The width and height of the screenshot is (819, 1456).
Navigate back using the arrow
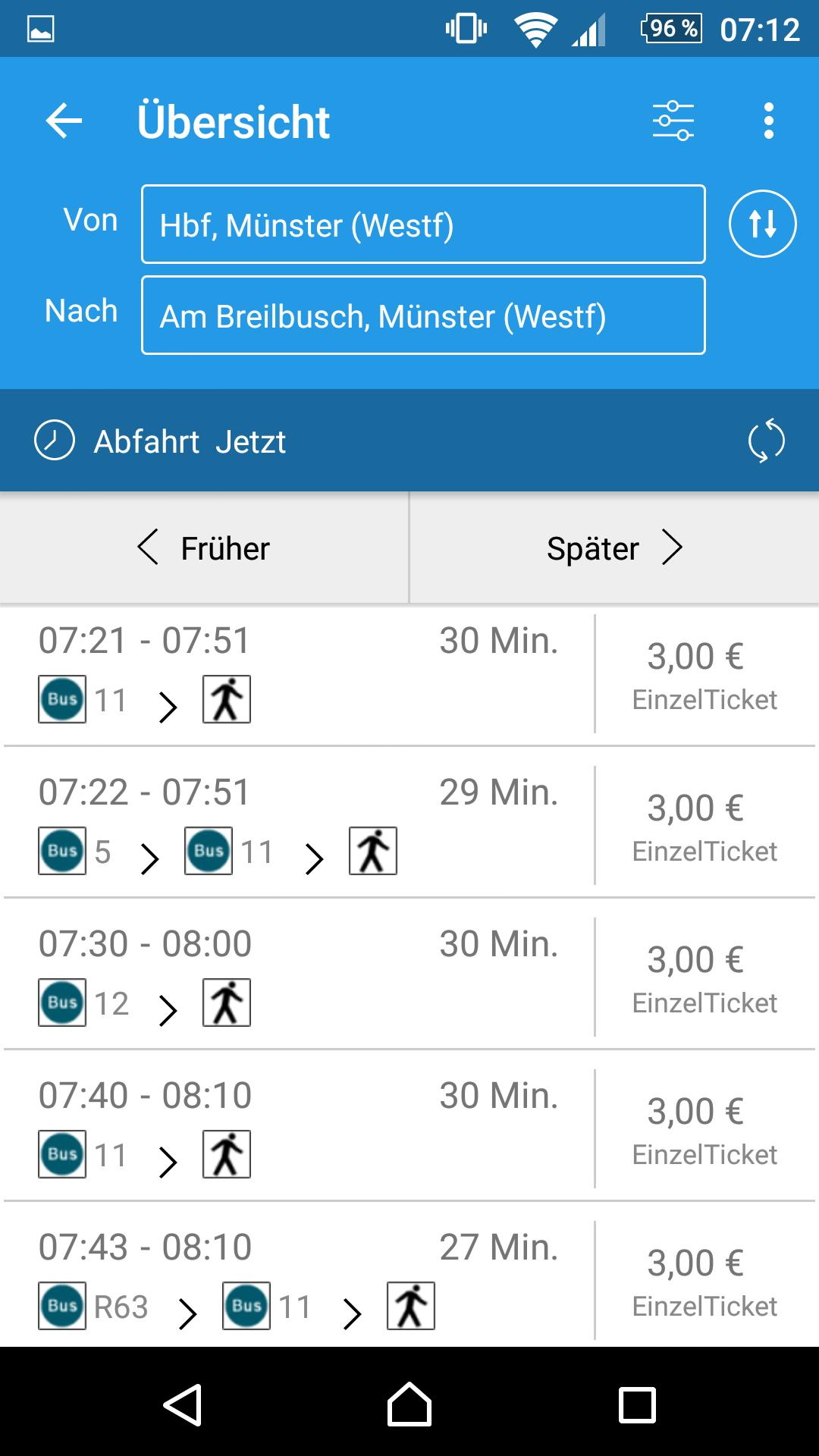(x=63, y=120)
